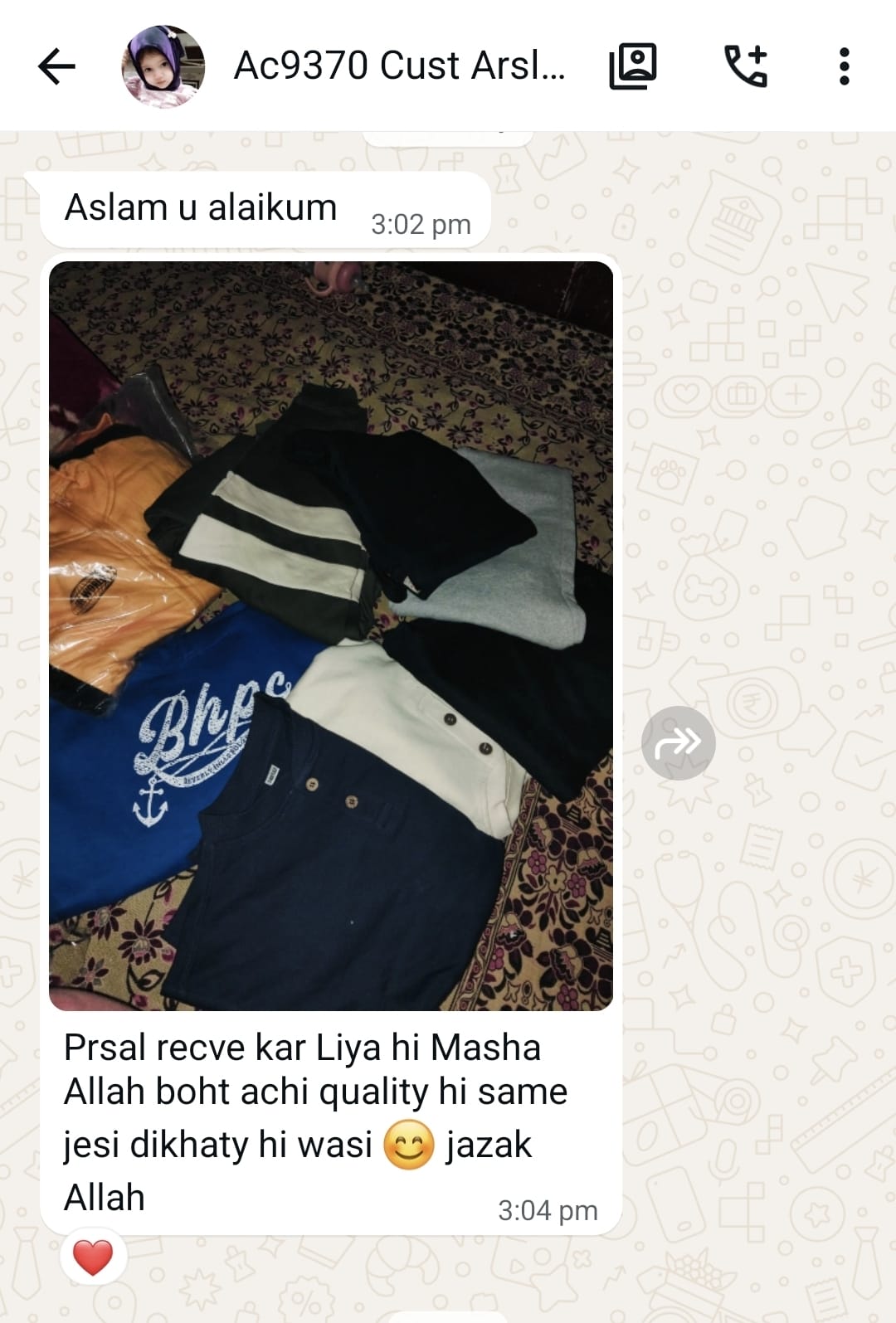896x1323 pixels.
Task: Go back to the chat list
Action: tap(56, 66)
